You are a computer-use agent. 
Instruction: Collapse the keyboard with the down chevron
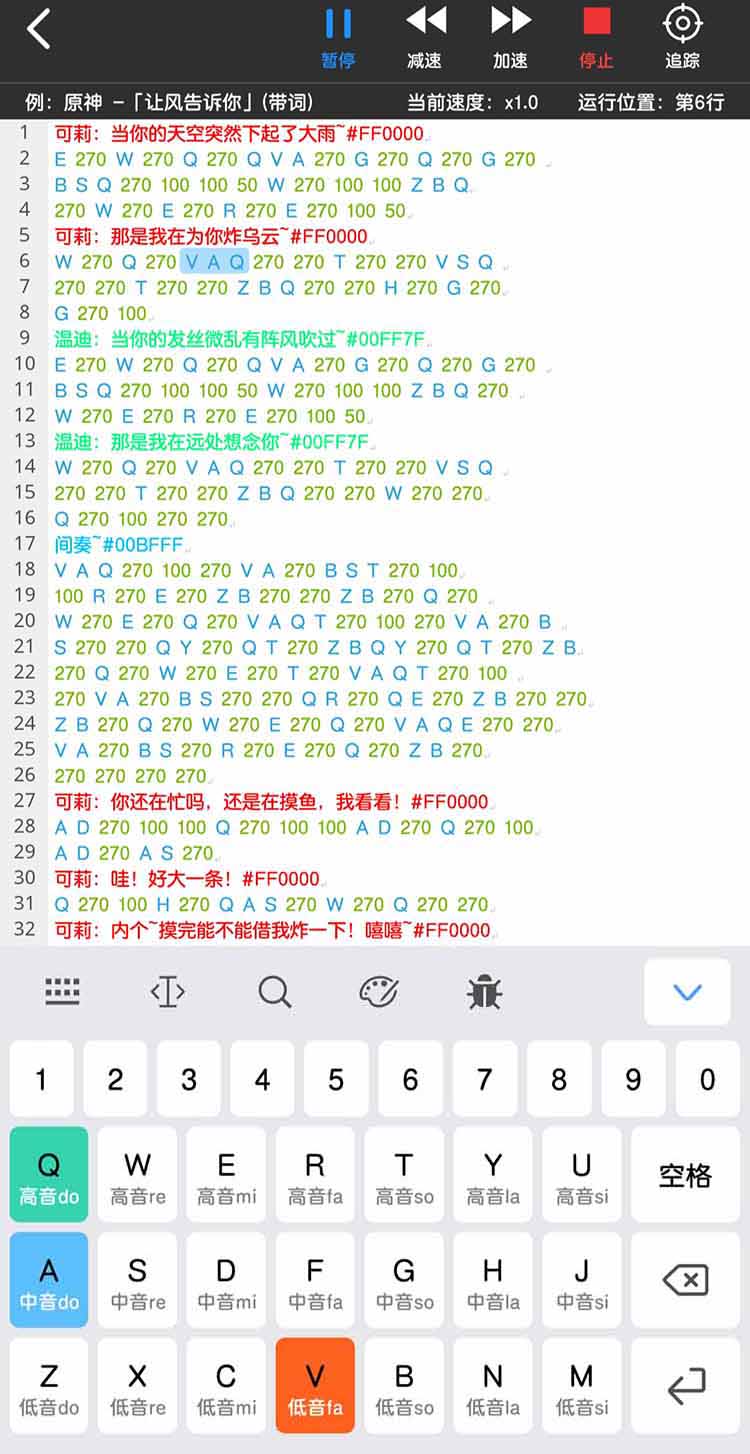click(687, 991)
